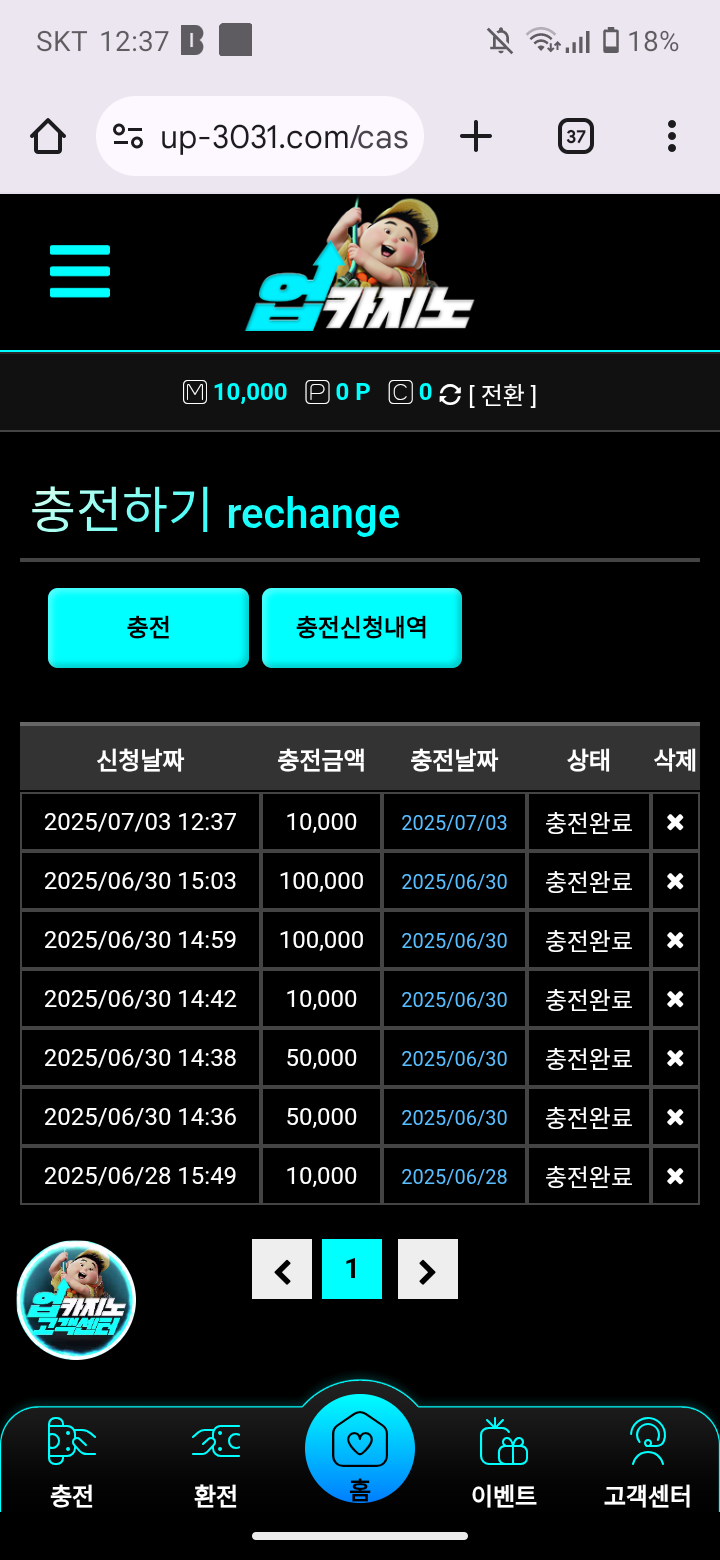
Task: Tap the 충전 button
Action: click(x=148, y=627)
